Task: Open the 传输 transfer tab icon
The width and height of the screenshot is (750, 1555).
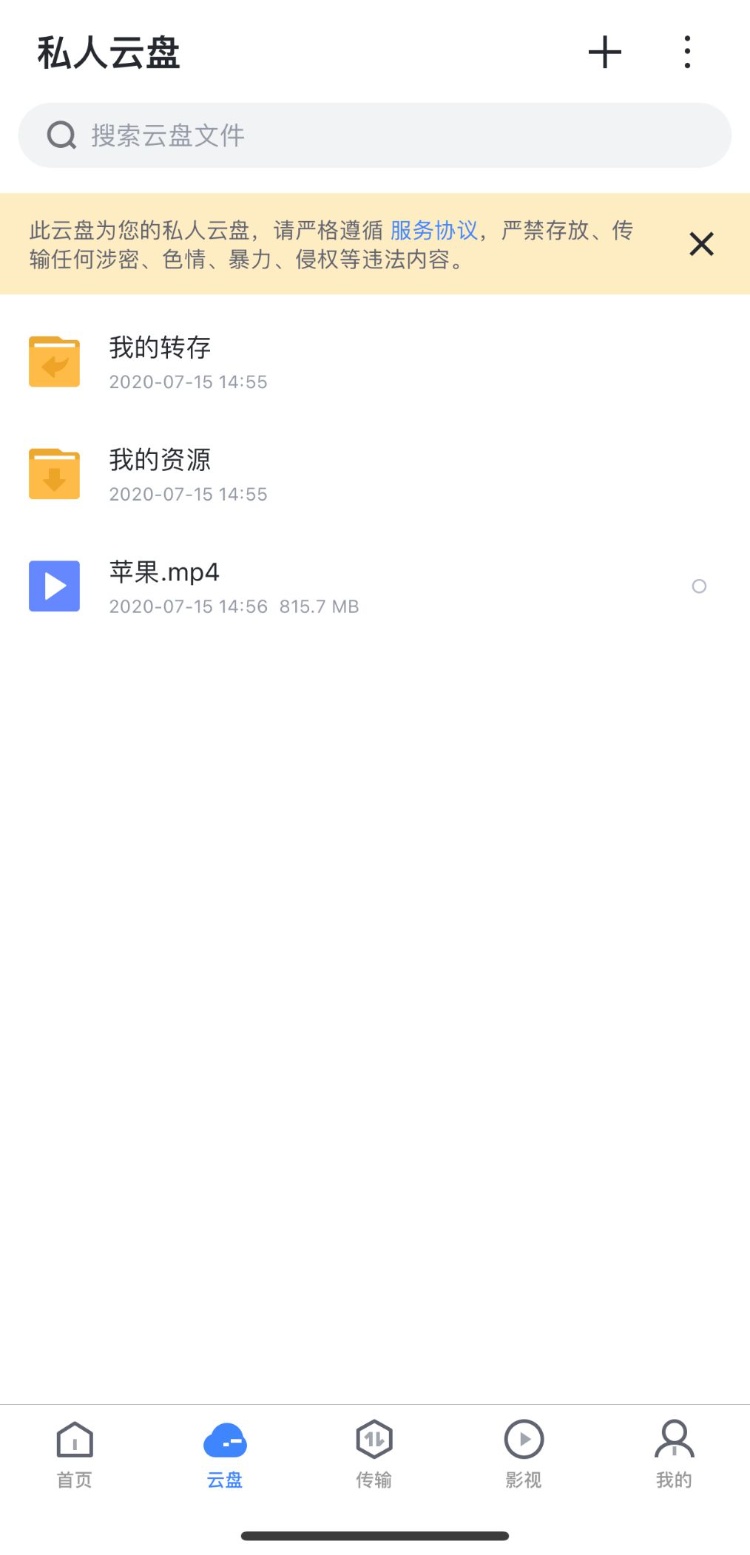Action: coord(374,1440)
